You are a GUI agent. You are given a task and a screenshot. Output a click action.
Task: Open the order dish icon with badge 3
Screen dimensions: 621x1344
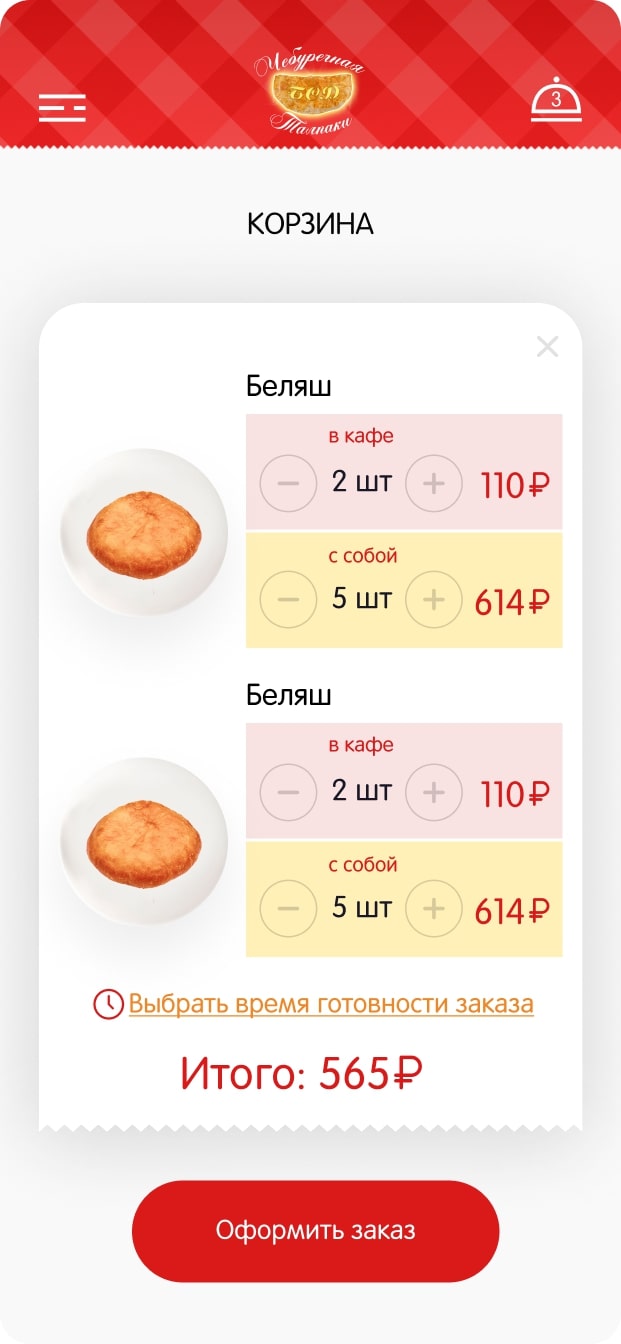(x=556, y=100)
